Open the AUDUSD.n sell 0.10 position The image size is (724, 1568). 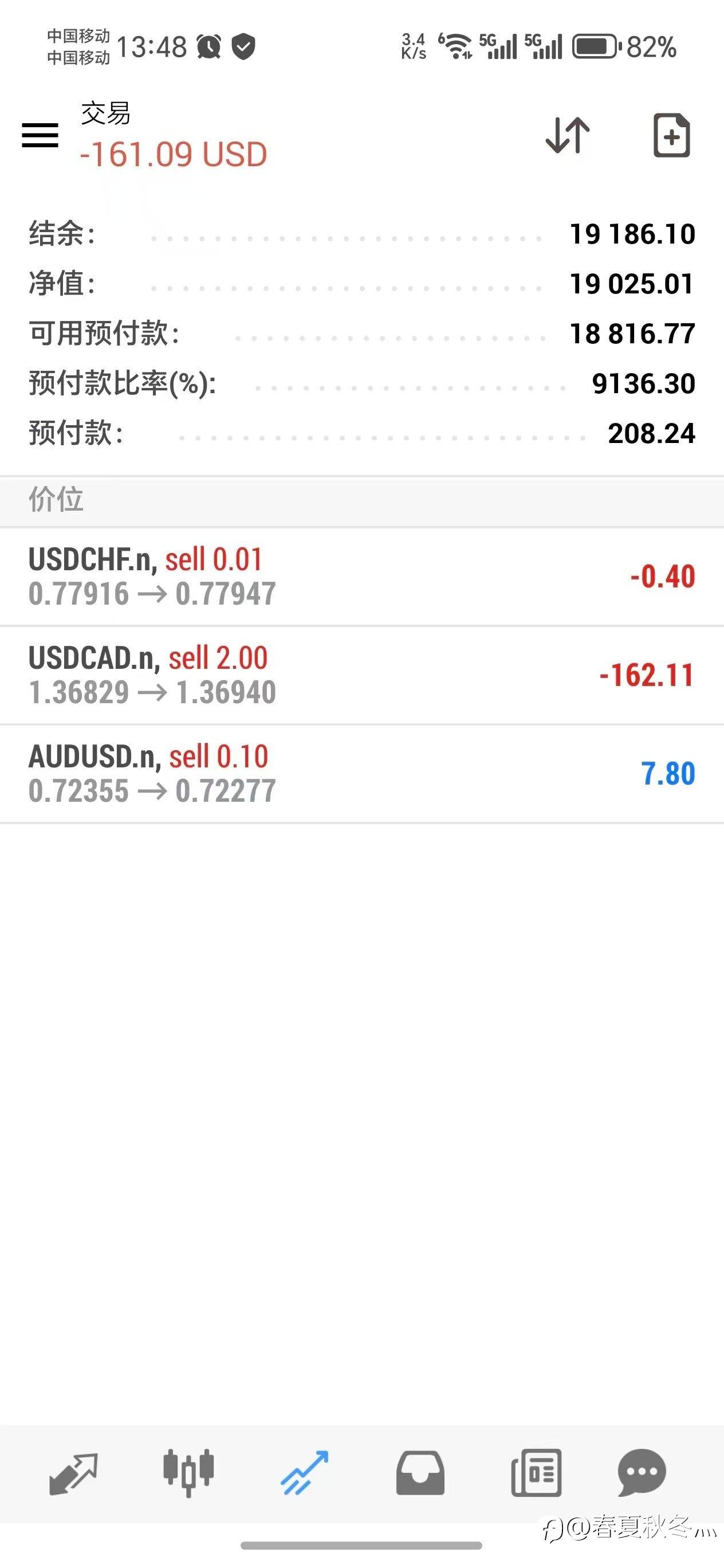[362, 774]
